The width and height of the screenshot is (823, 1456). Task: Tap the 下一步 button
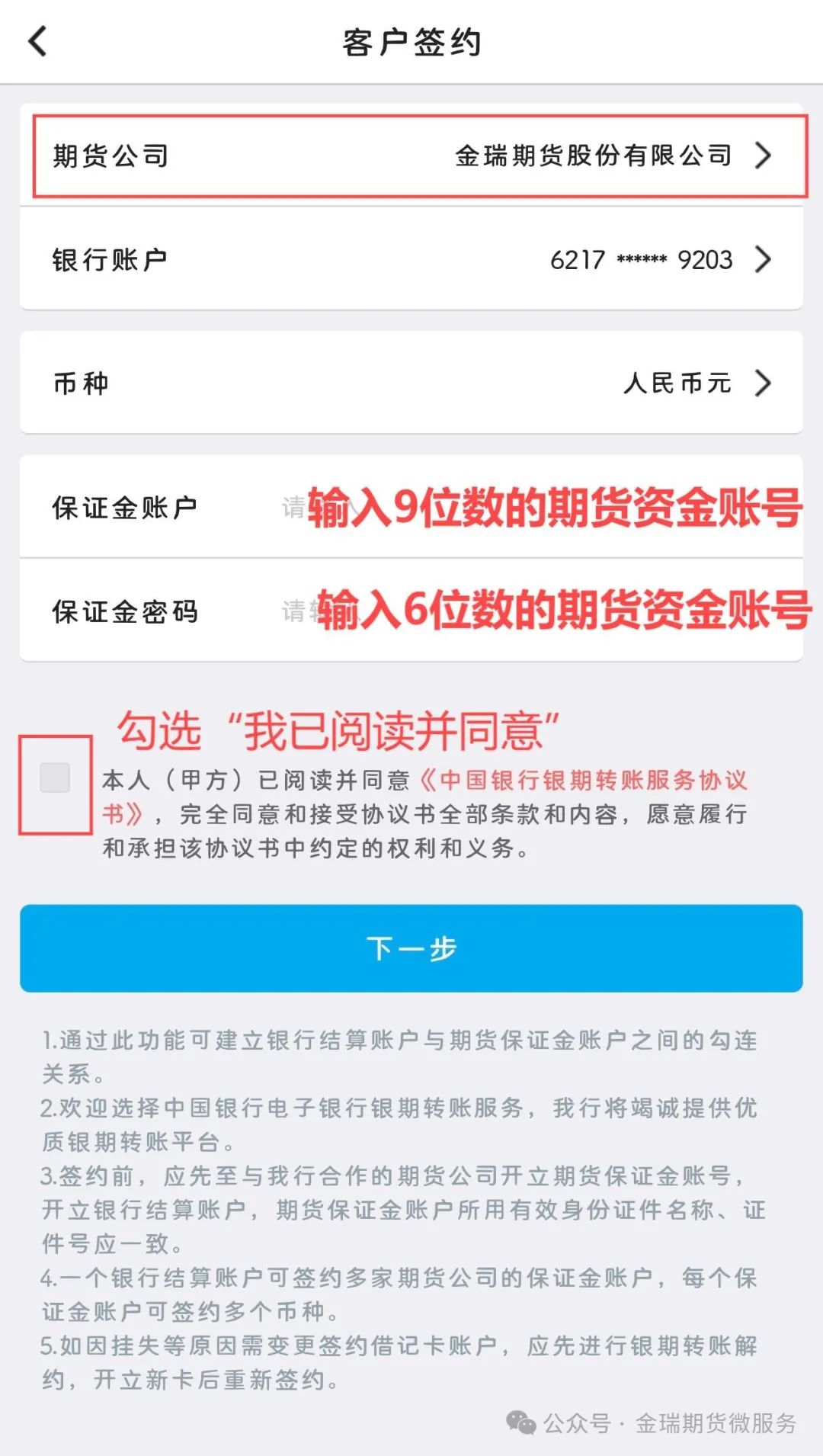(x=411, y=948)
